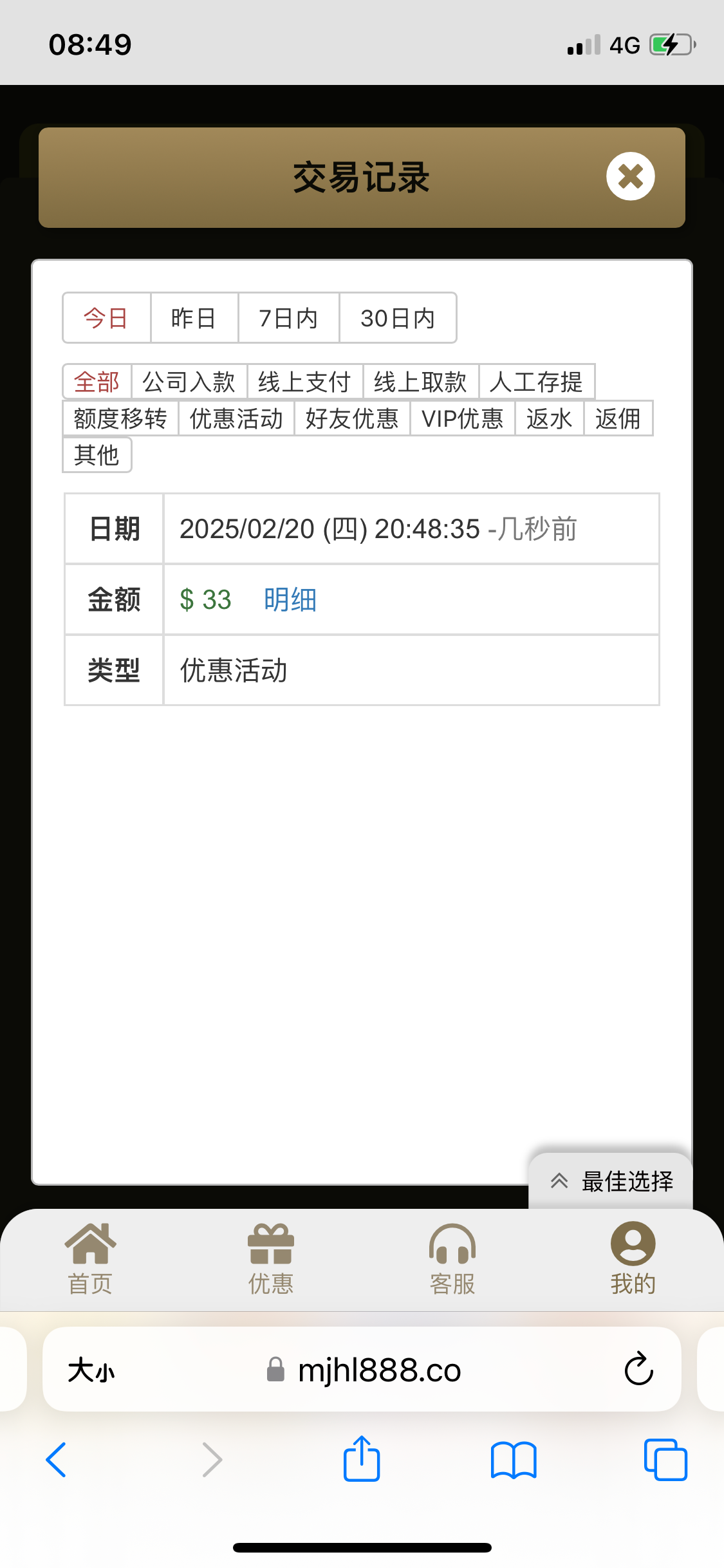The width and height of the screenshot is (724, 1568).
Task: Select the 30日内 date range
Action: [398, 318]
